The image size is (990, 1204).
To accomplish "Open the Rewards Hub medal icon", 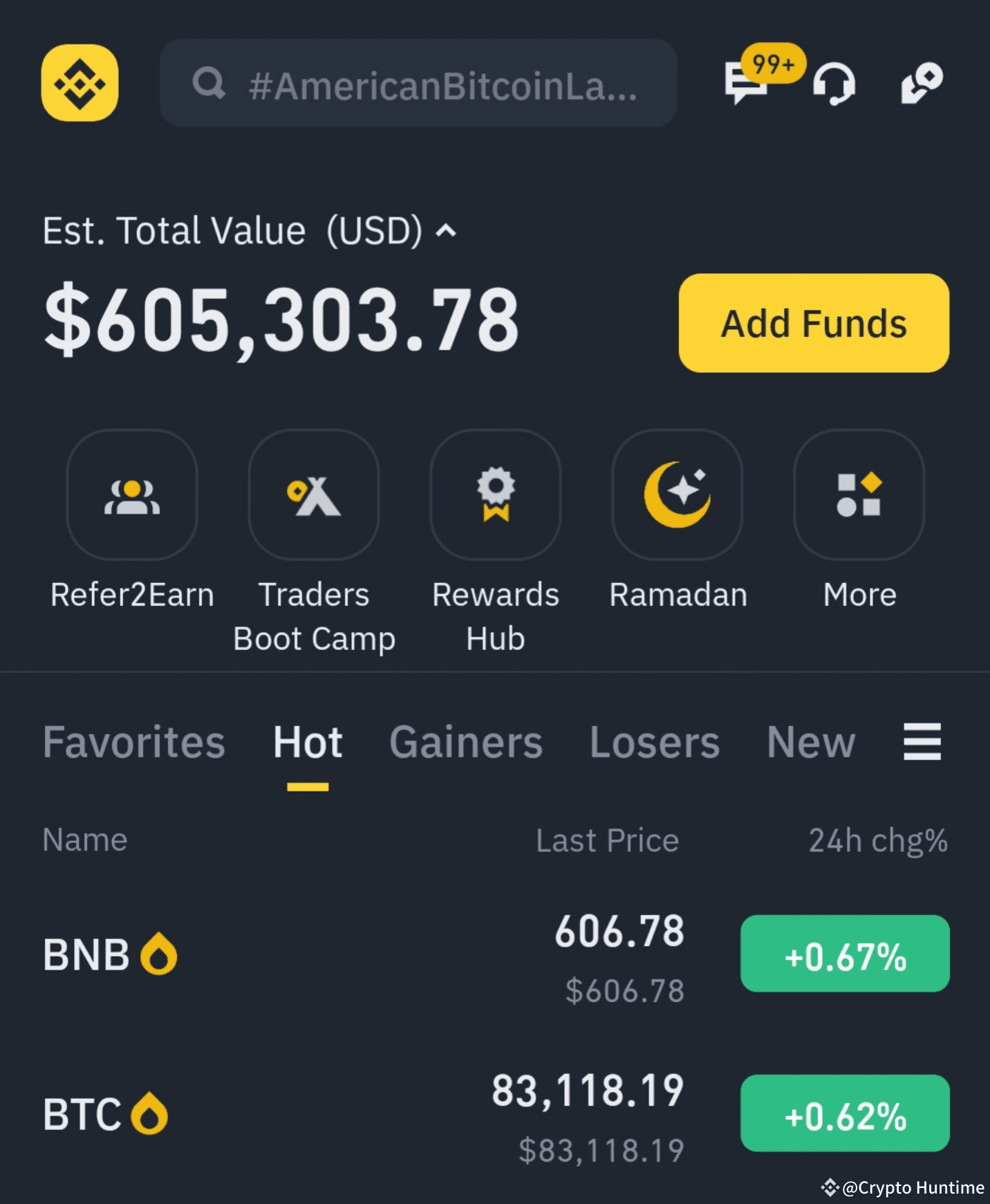I will (495, 494).
